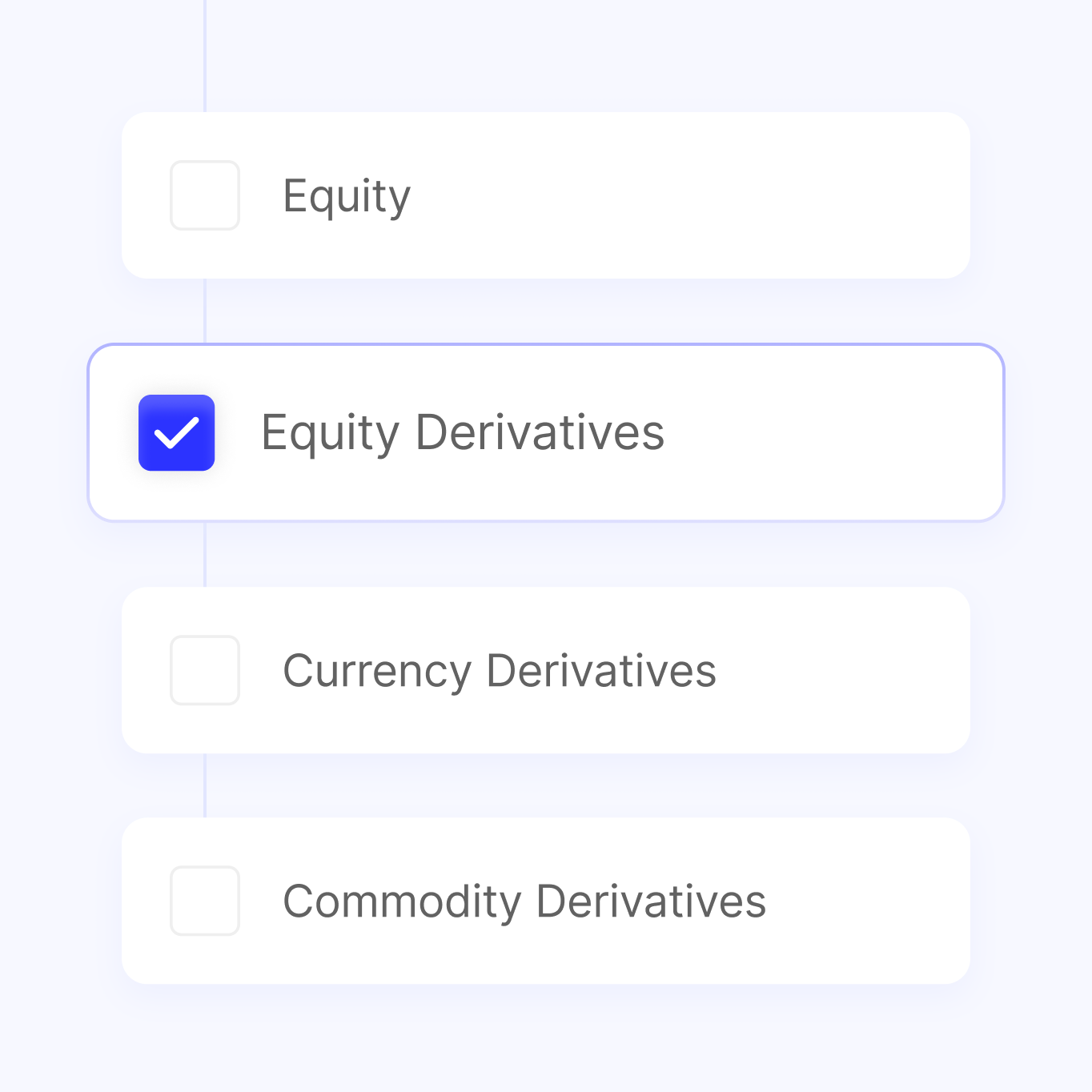Select the Currency Derivatives checkbox
The image size is (1092, 1092).
[205, 670]
